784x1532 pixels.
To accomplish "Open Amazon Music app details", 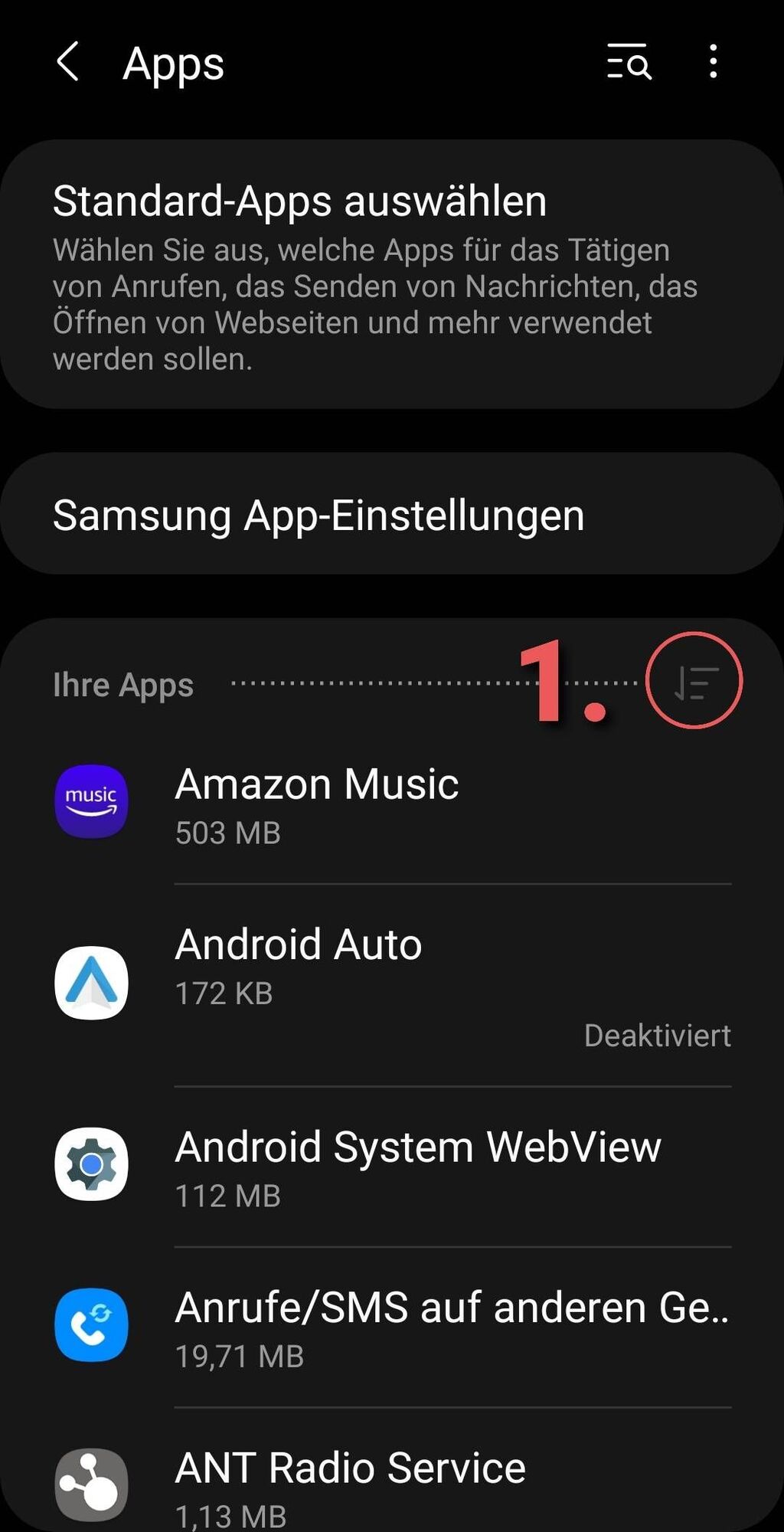I will 390,804.
